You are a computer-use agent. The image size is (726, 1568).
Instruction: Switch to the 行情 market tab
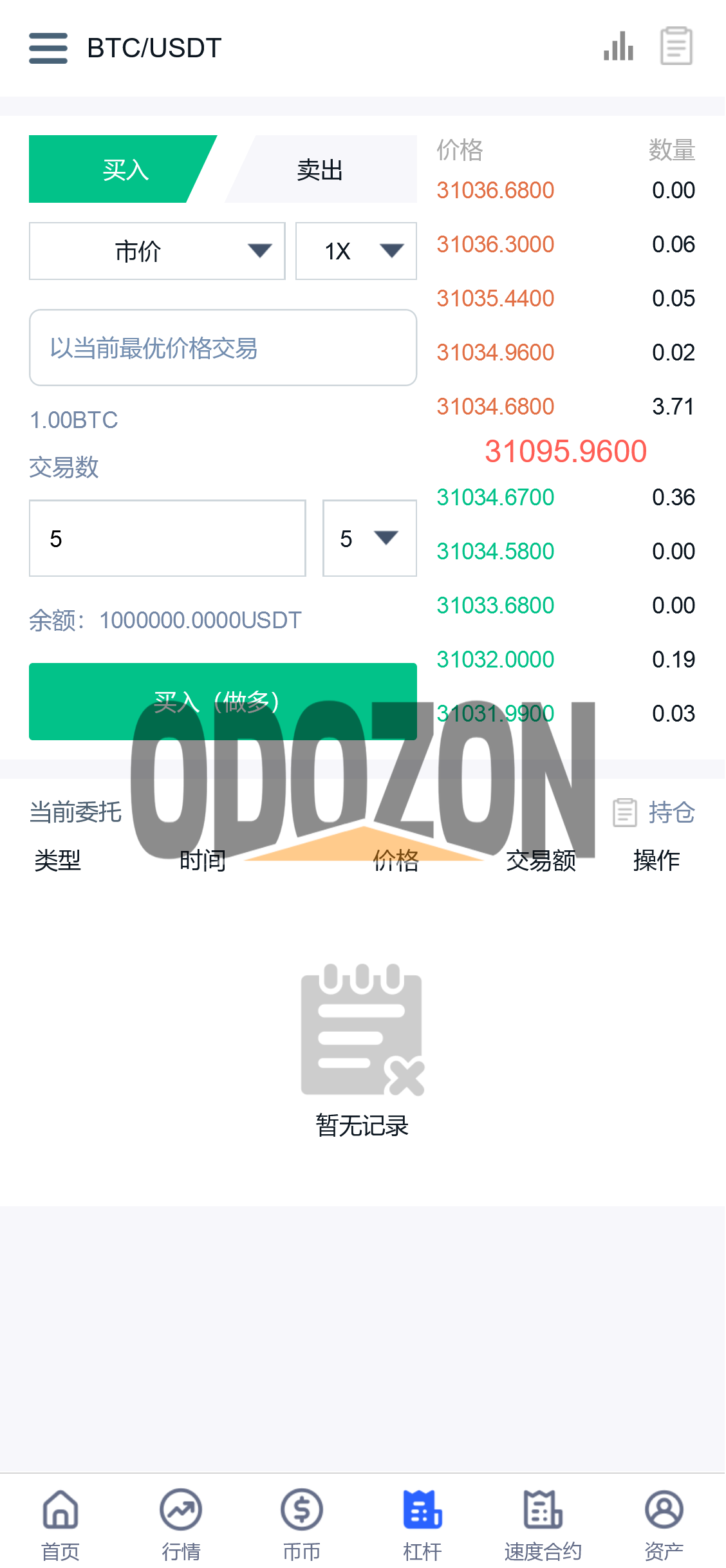pos(181,1524)
